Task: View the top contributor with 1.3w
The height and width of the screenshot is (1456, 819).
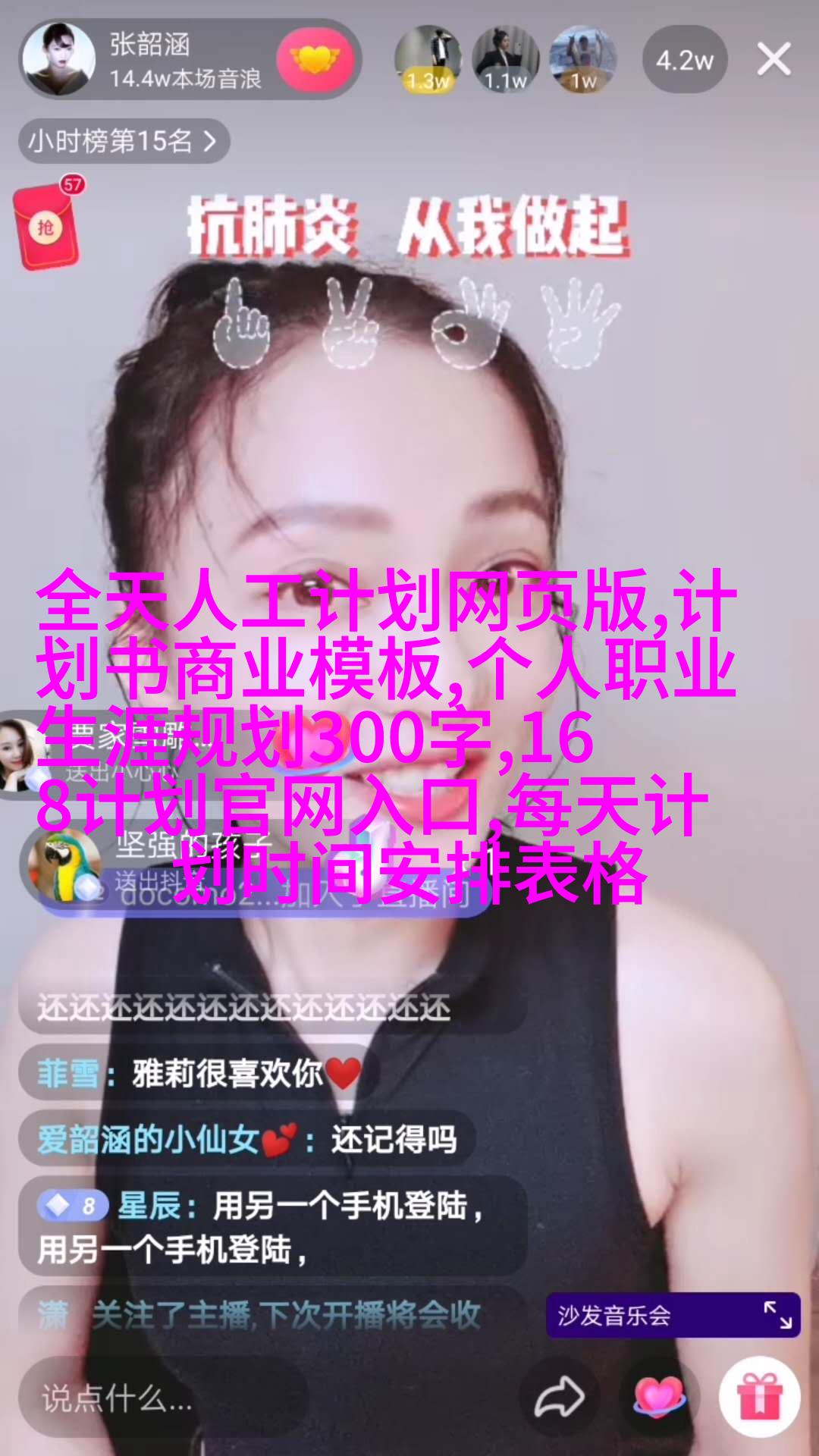Action: (x=428, y=59)
